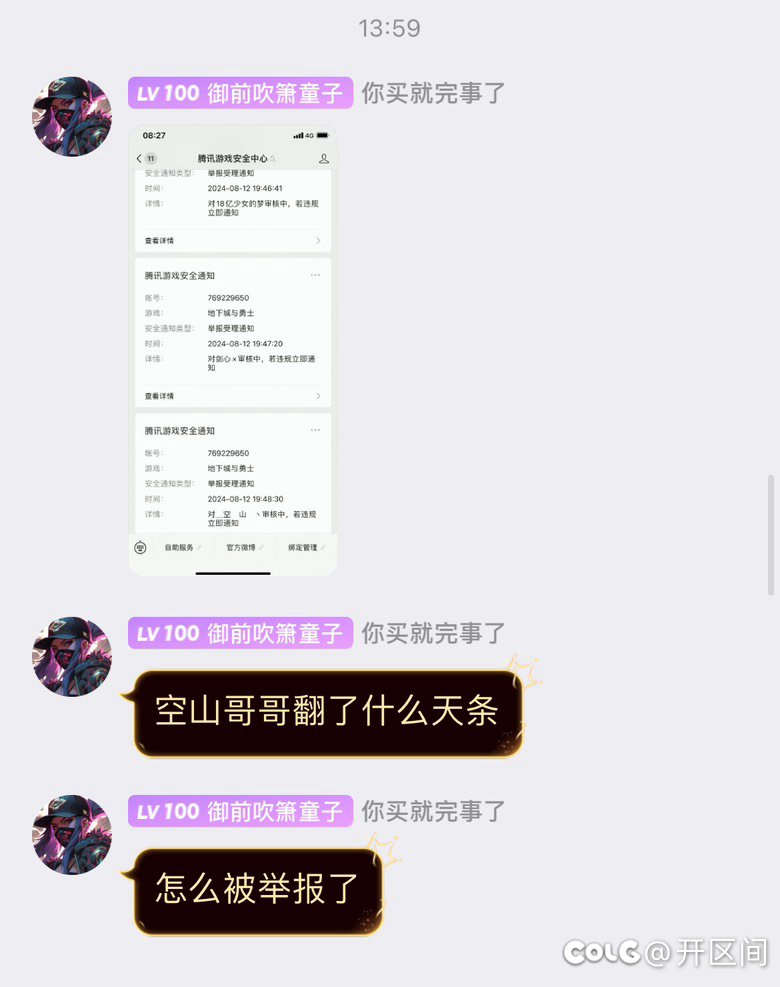View profile from avatar beside 怎么被举报了

point(72,834)
